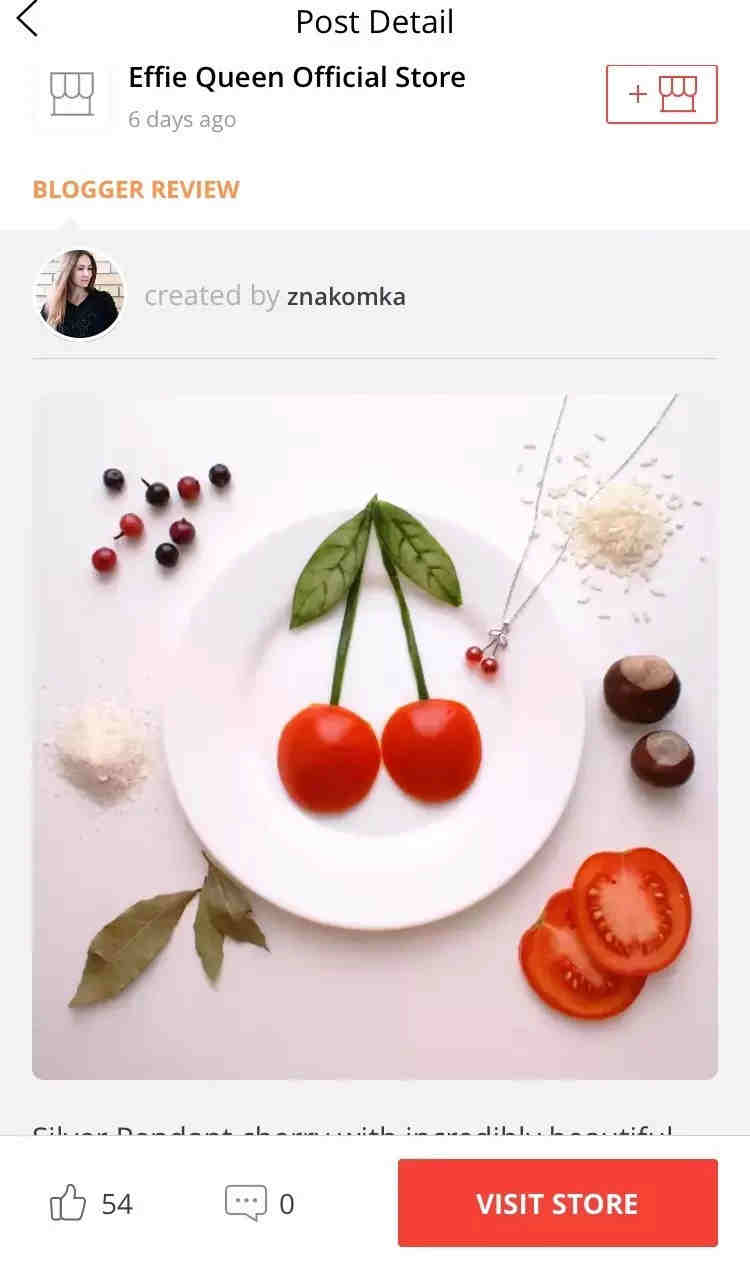Open blogger znakomka's profile picture
The image size is (750, 1270).
[x=80, y=295]
